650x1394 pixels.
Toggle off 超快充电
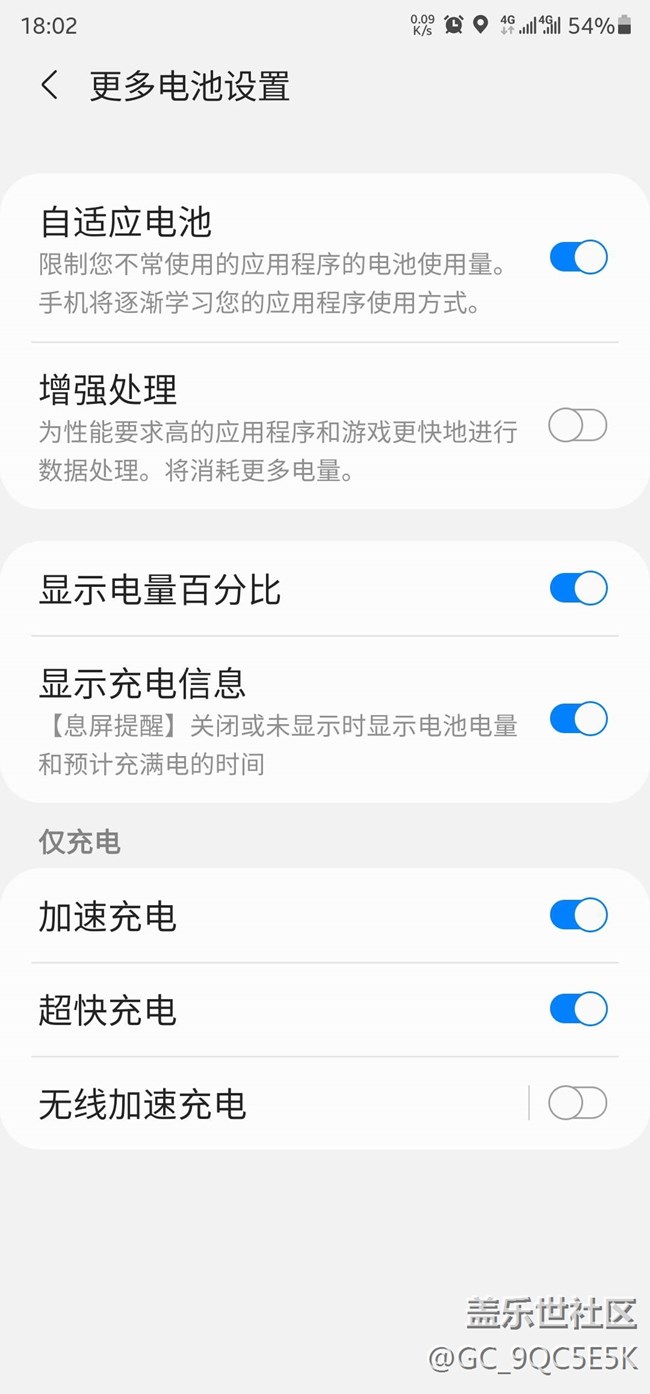pyautogui.click(x=578, y=1009)
